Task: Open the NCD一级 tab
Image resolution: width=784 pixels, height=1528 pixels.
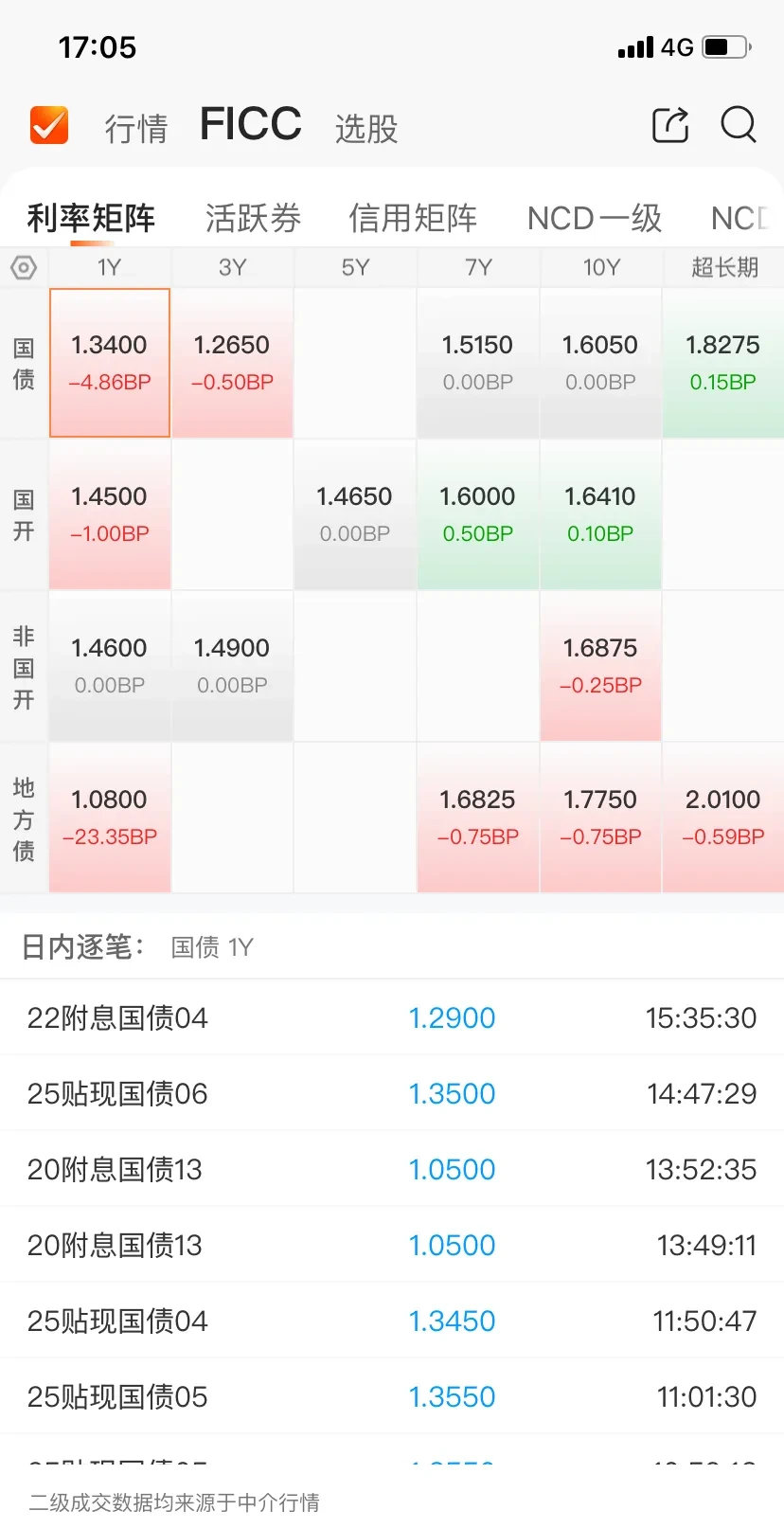Action: [594, 218]
